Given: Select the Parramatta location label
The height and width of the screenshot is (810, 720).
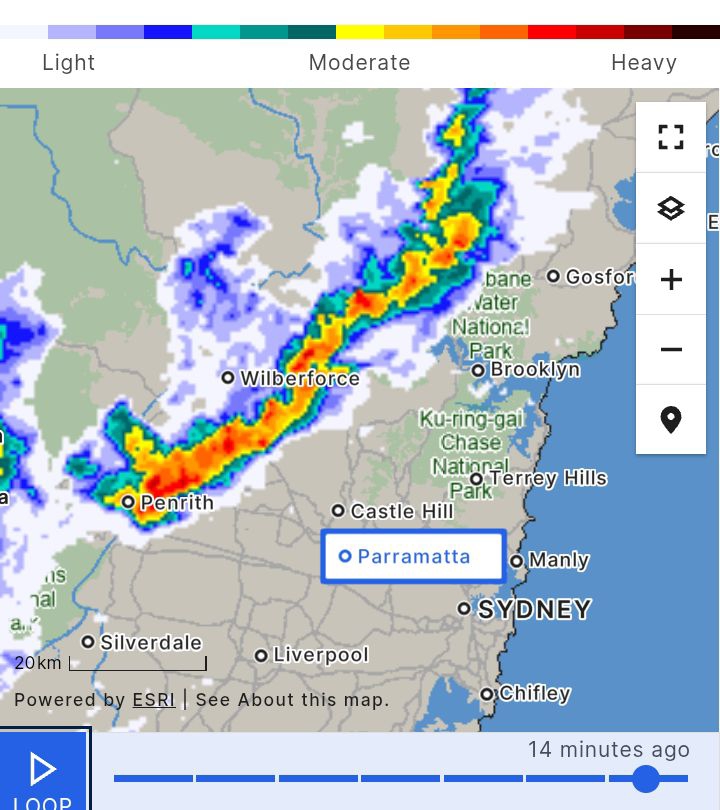Looking at the screenshot, I should [x=413, y=556].
